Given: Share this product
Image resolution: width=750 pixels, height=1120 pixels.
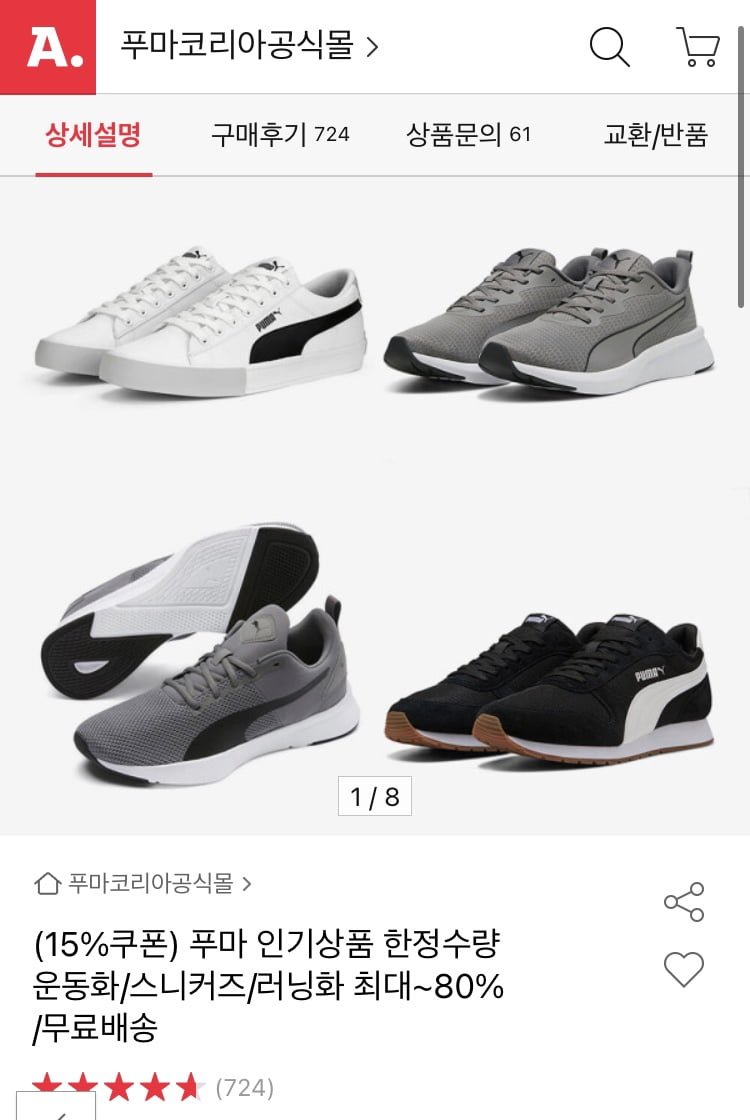Looking at the screenshot, I should (x=684, y=902).
